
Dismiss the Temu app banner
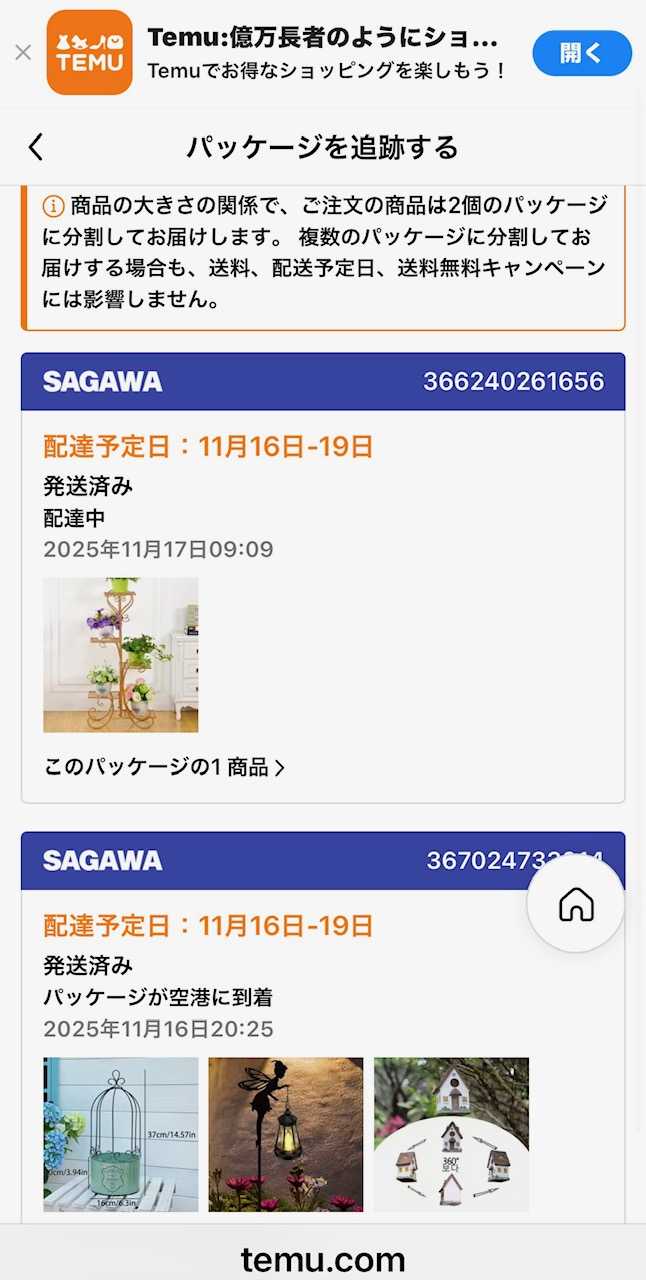coord(23,53)
